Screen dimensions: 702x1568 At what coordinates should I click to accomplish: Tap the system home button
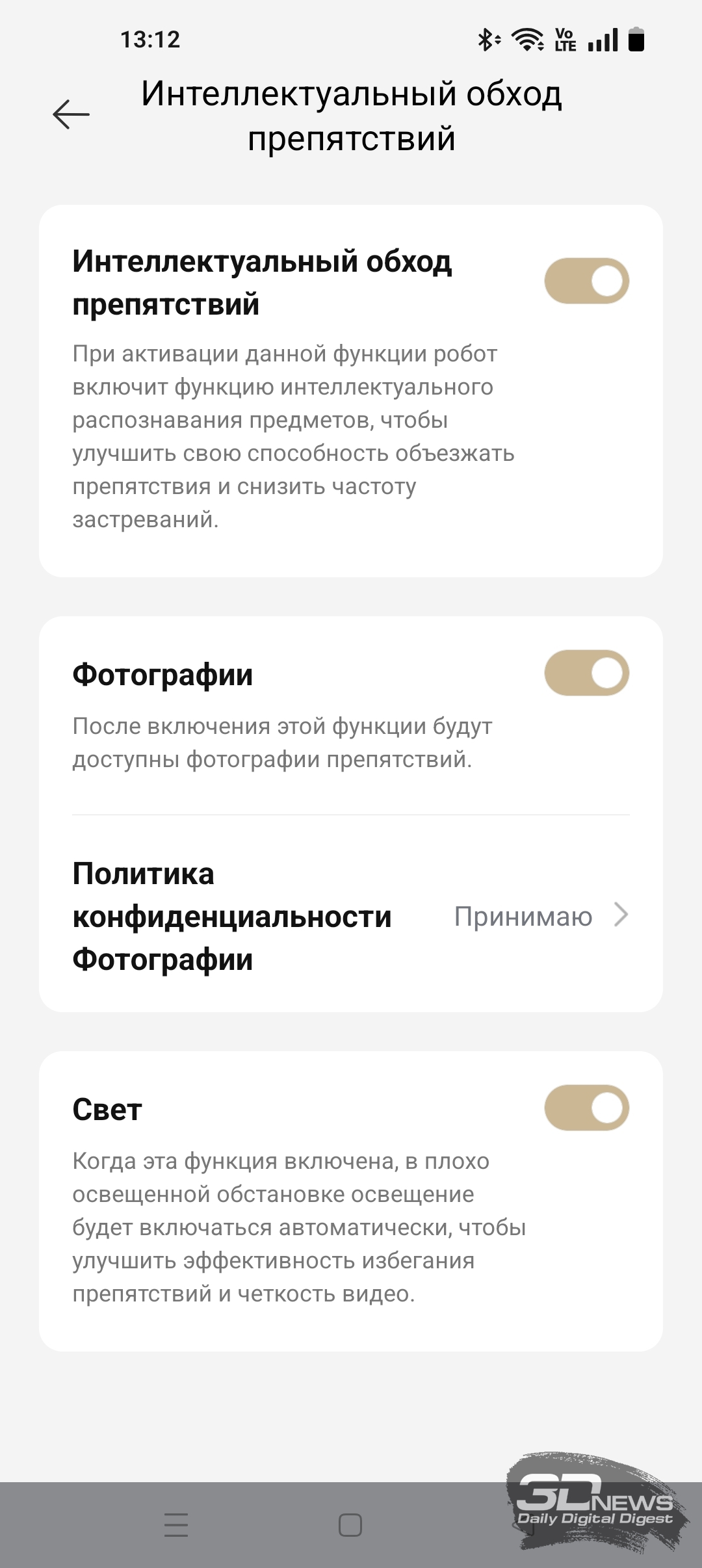pyautogui.click(x=350, y=1524)
